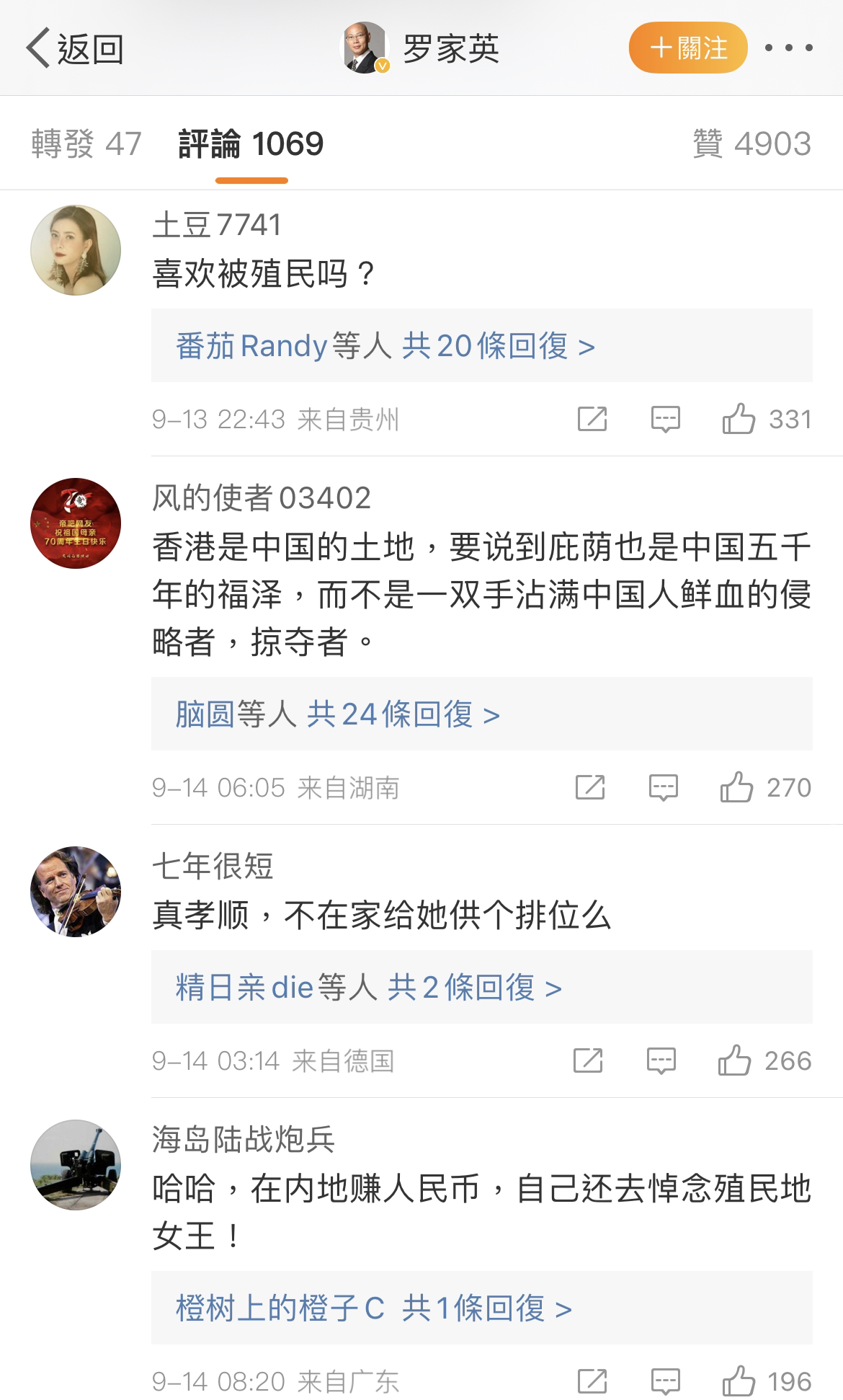
Task: Expand 24 replies under 风的使者03402
Action: (338, 714)
